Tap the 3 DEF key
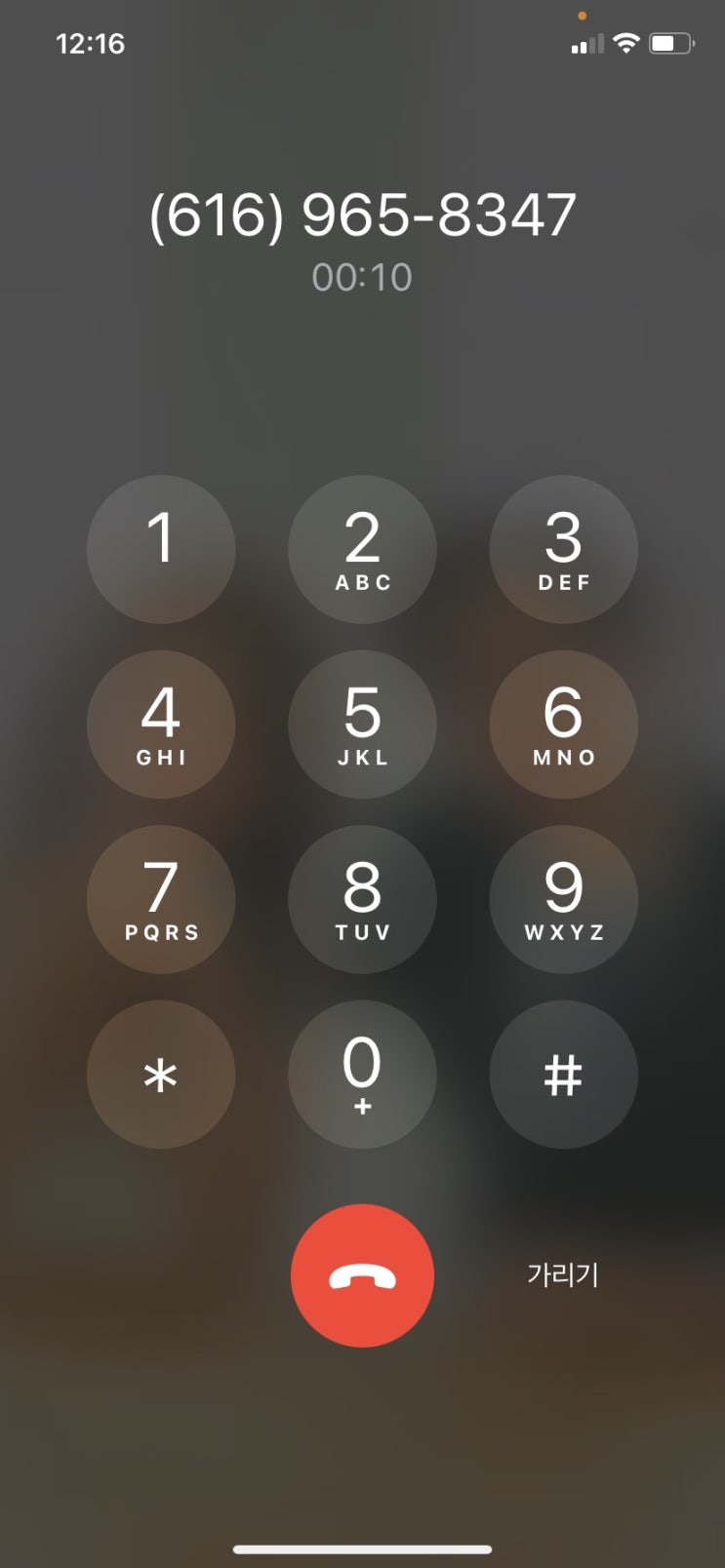 (563, 549)
